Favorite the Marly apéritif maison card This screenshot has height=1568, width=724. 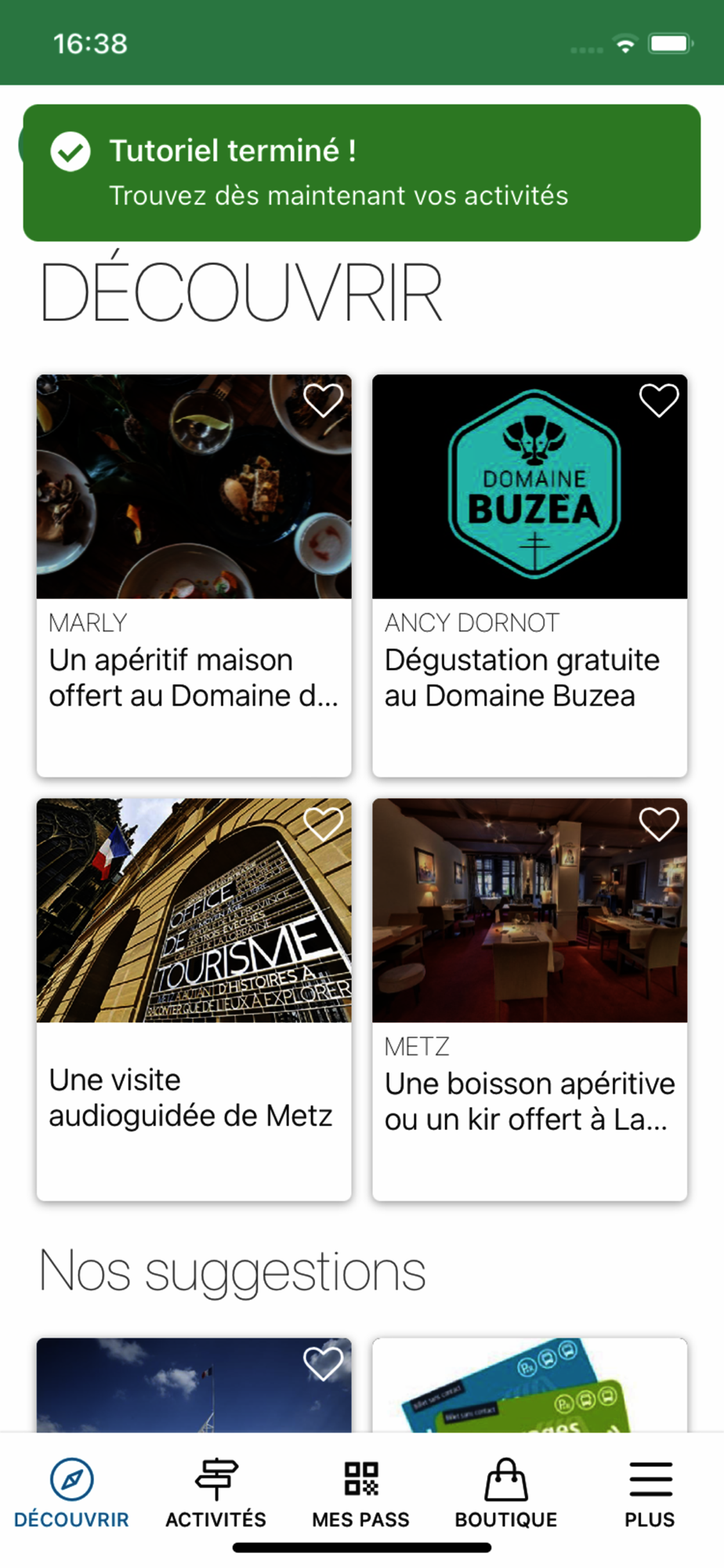(323, 401)
